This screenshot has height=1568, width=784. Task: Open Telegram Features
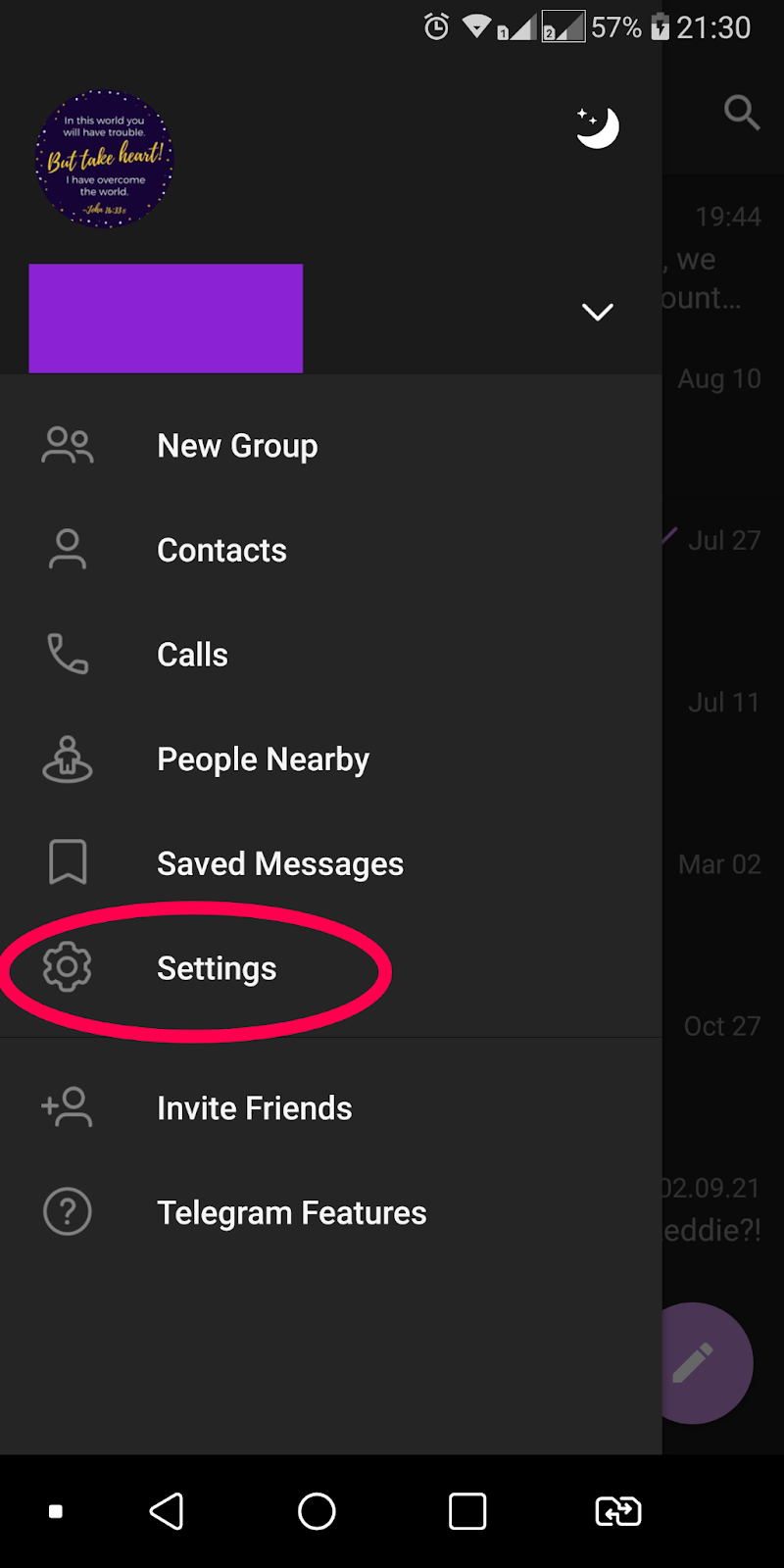[291, 1213]
